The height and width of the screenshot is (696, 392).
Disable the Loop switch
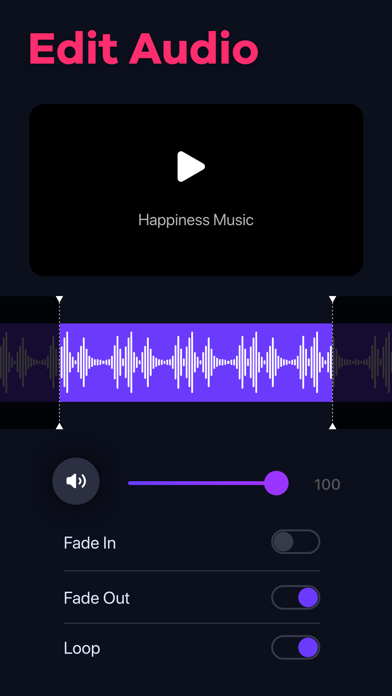[296, 648]
